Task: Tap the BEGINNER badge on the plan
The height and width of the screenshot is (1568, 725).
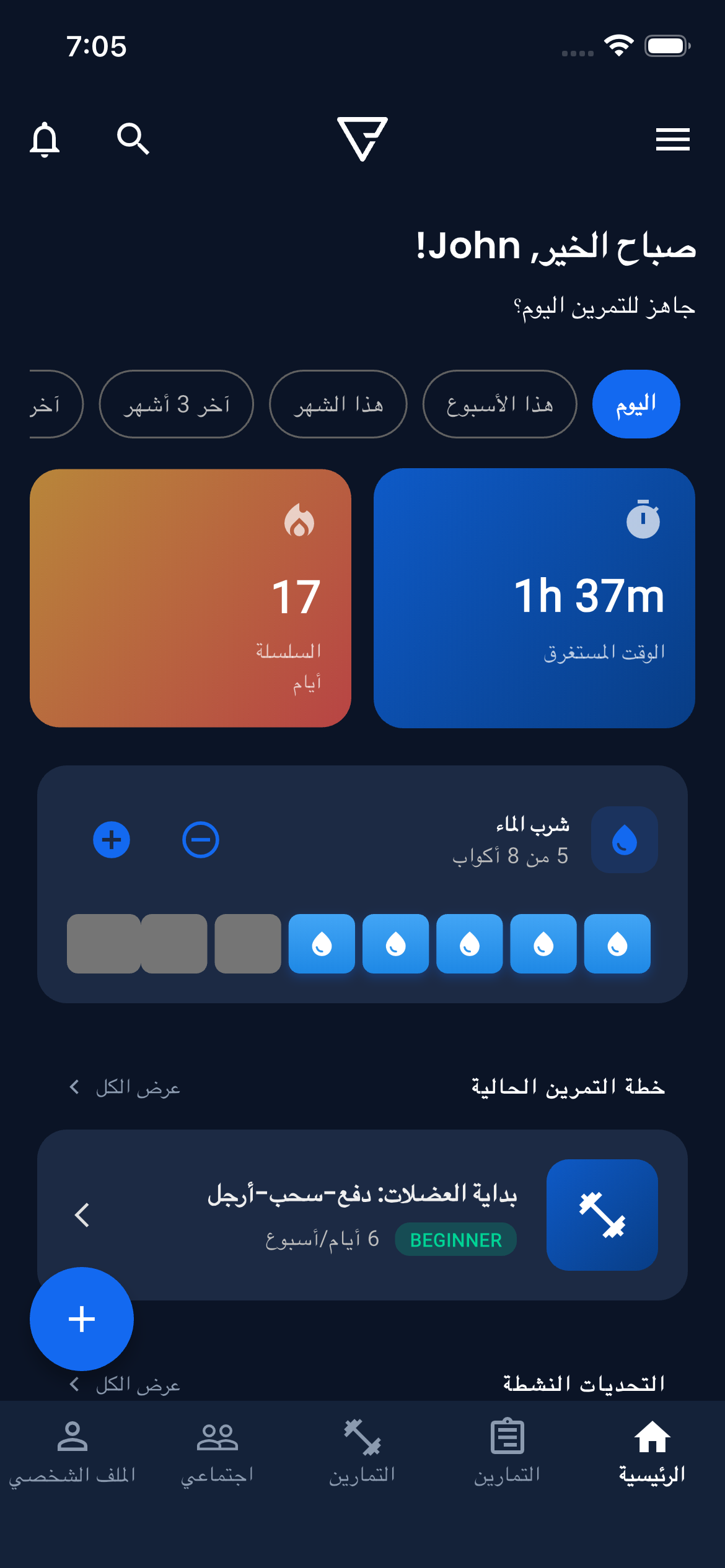Action: (456, 1240)
